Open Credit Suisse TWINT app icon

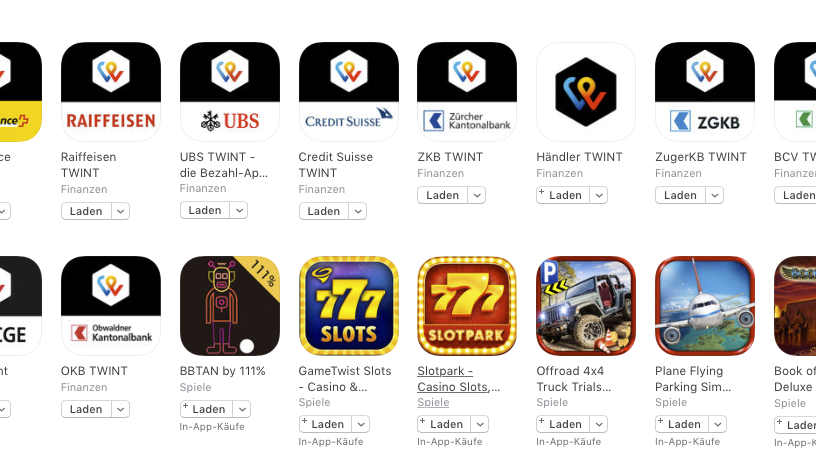click(348, 92)
